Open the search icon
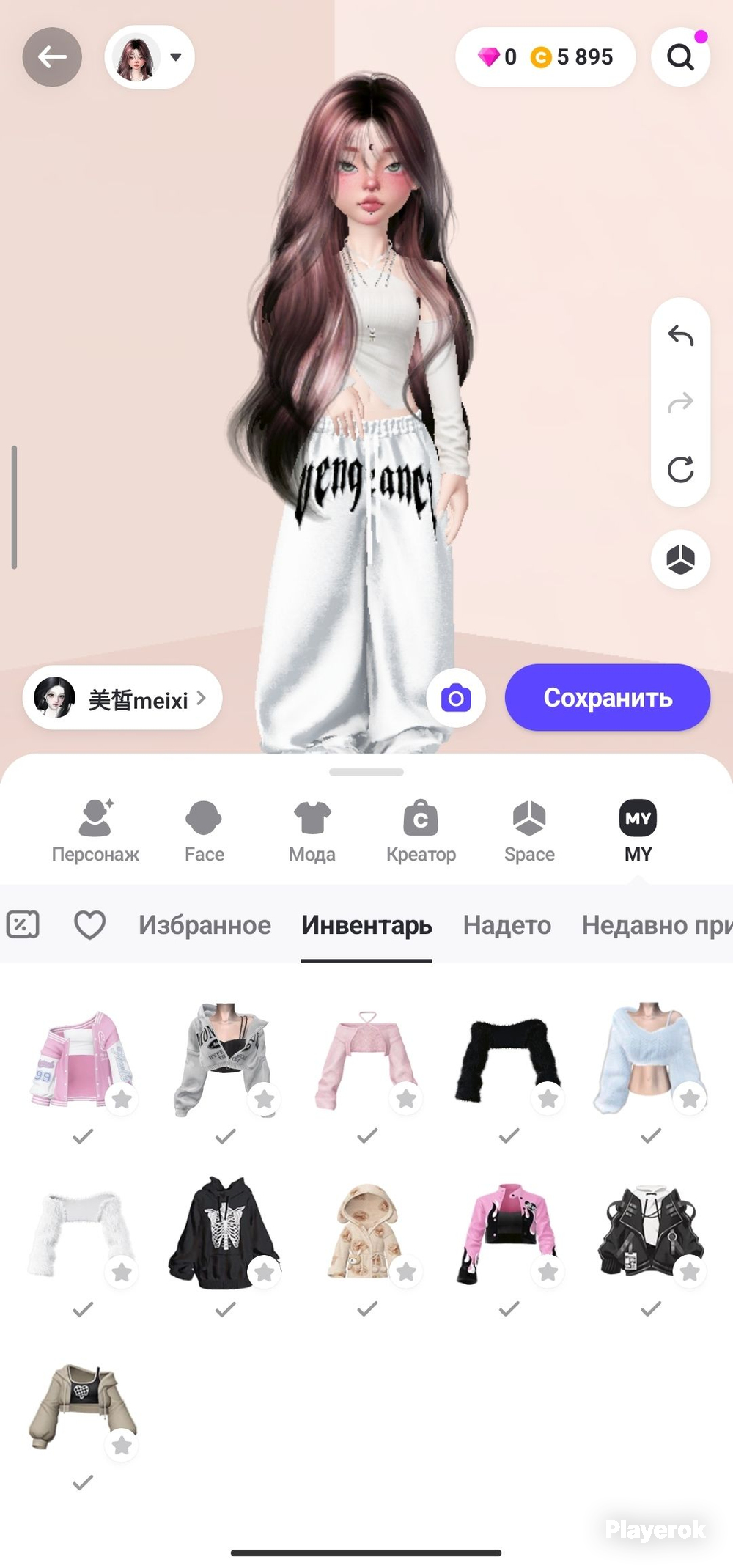The height and width of the screenshot is (1568, 733). point(680,57)
